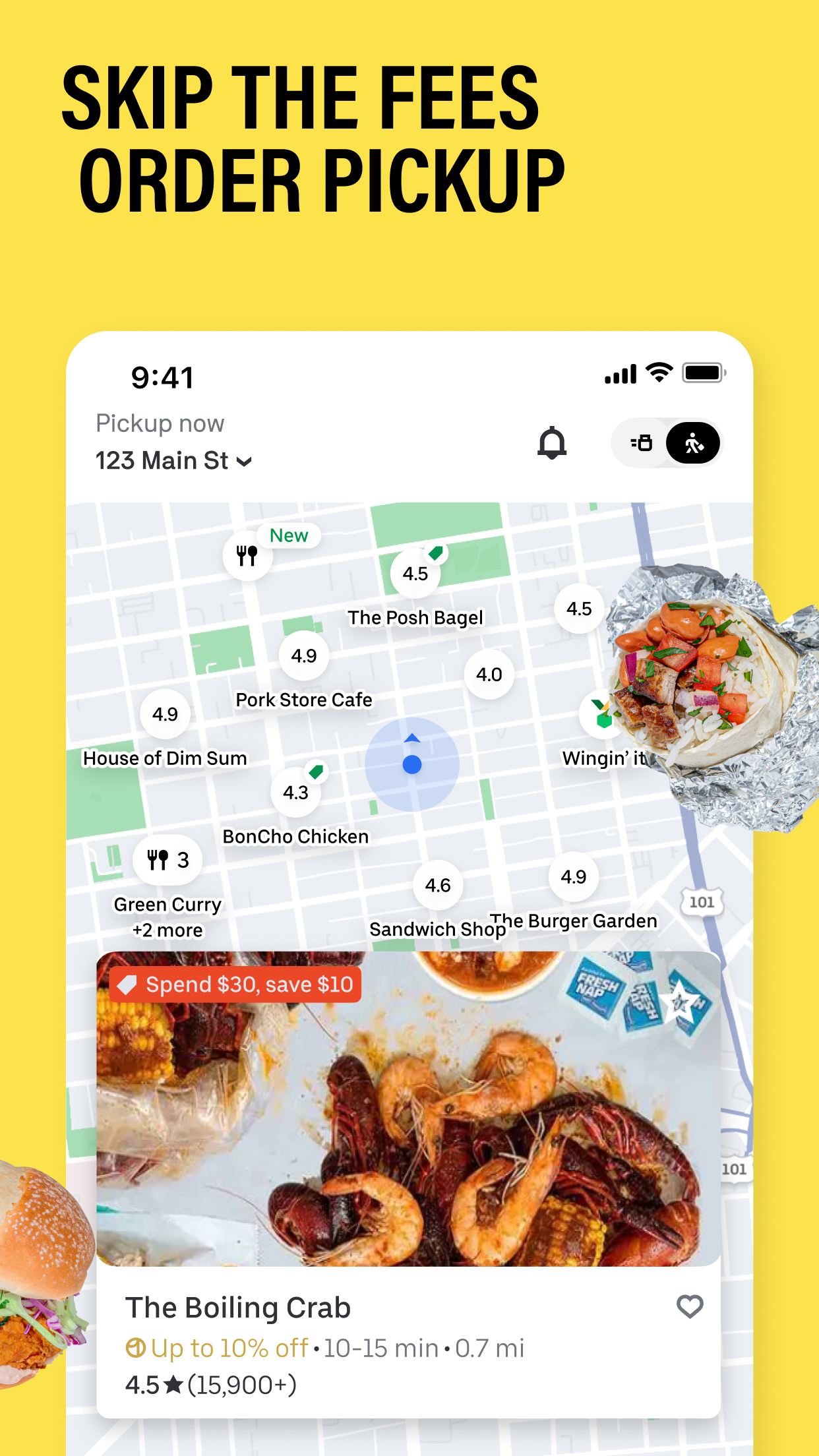Open Pickup now scheduling options
Viewport: 819px width, 1456px height.
pos(160,423)
